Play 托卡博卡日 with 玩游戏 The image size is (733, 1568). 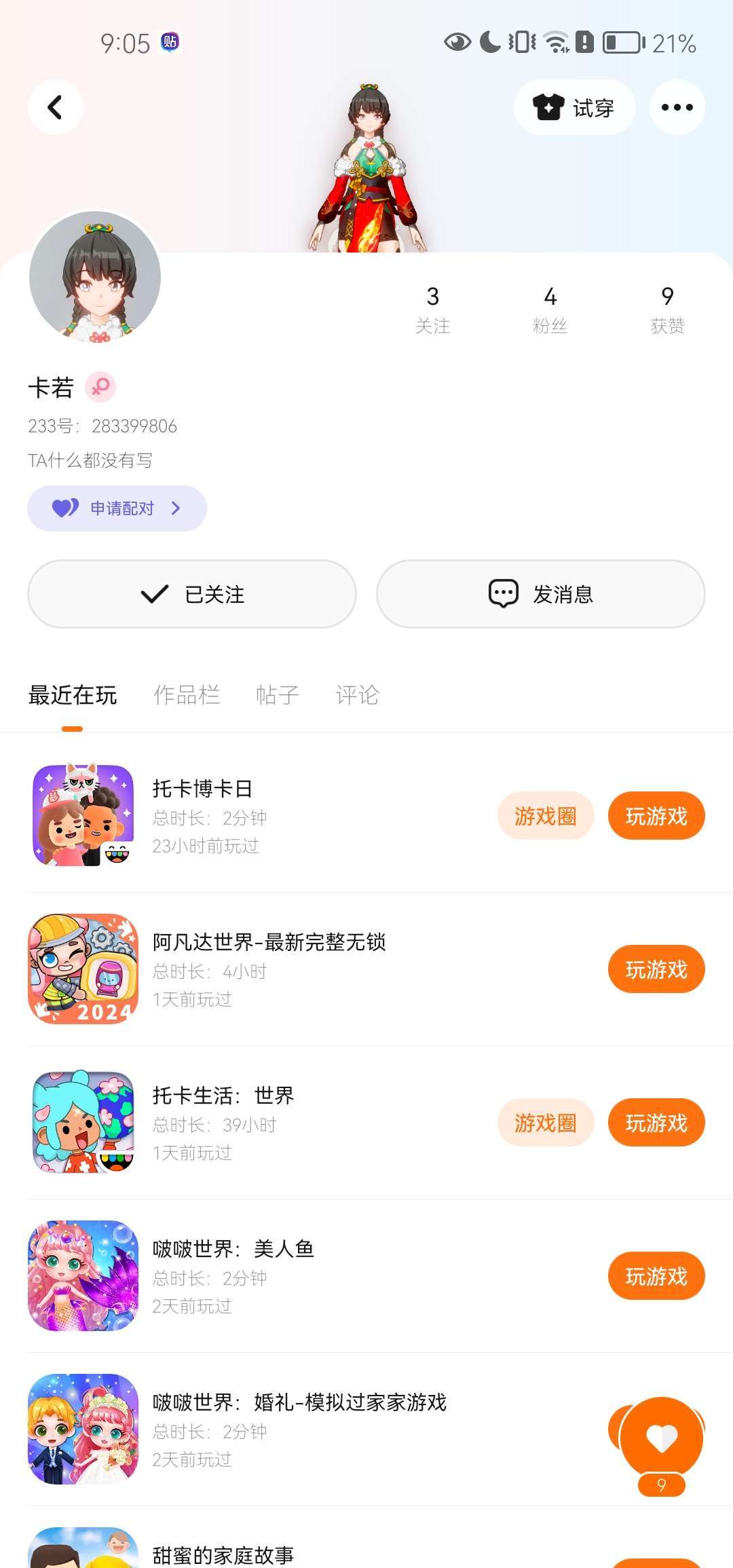(x=656, y=816)
